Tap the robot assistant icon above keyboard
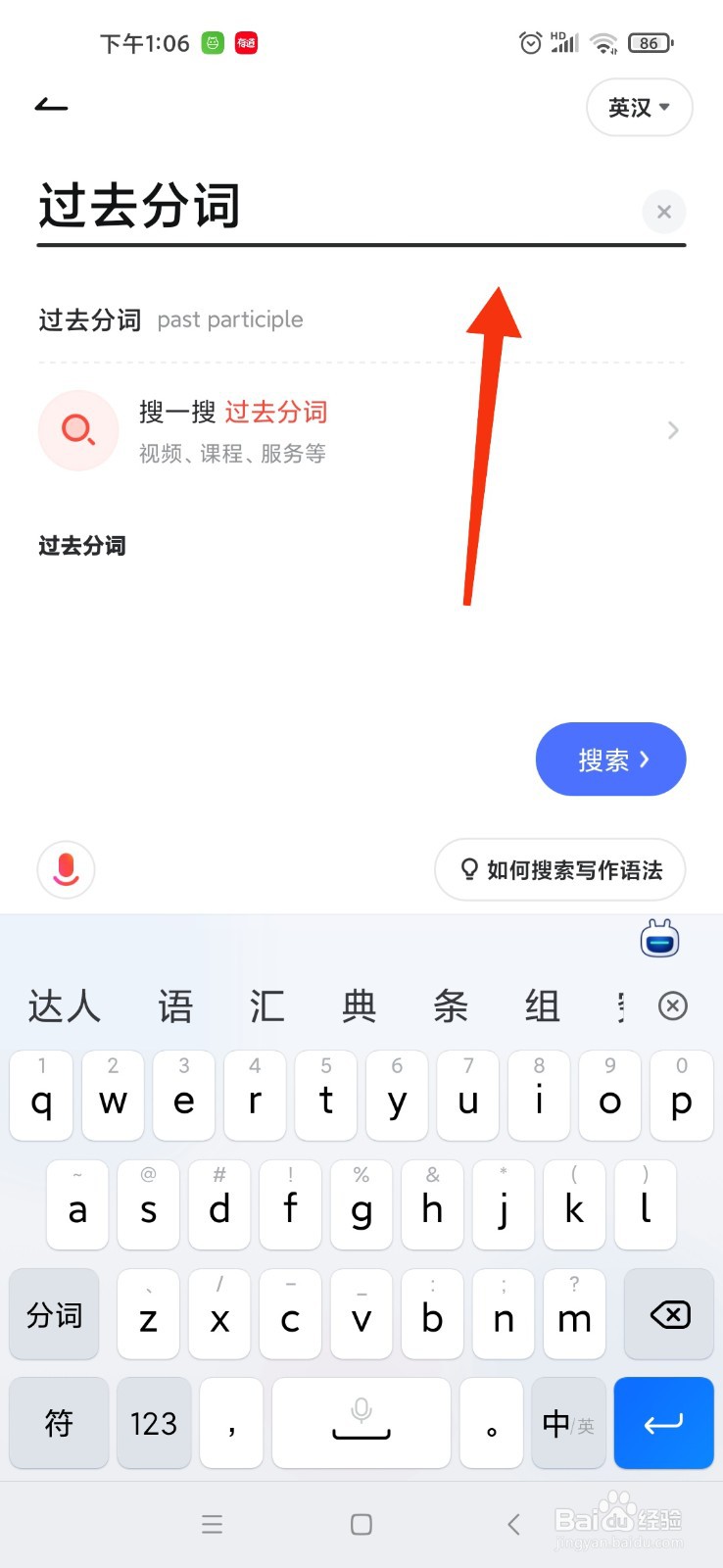723x1568 pixels. click(x=658, y=939)
